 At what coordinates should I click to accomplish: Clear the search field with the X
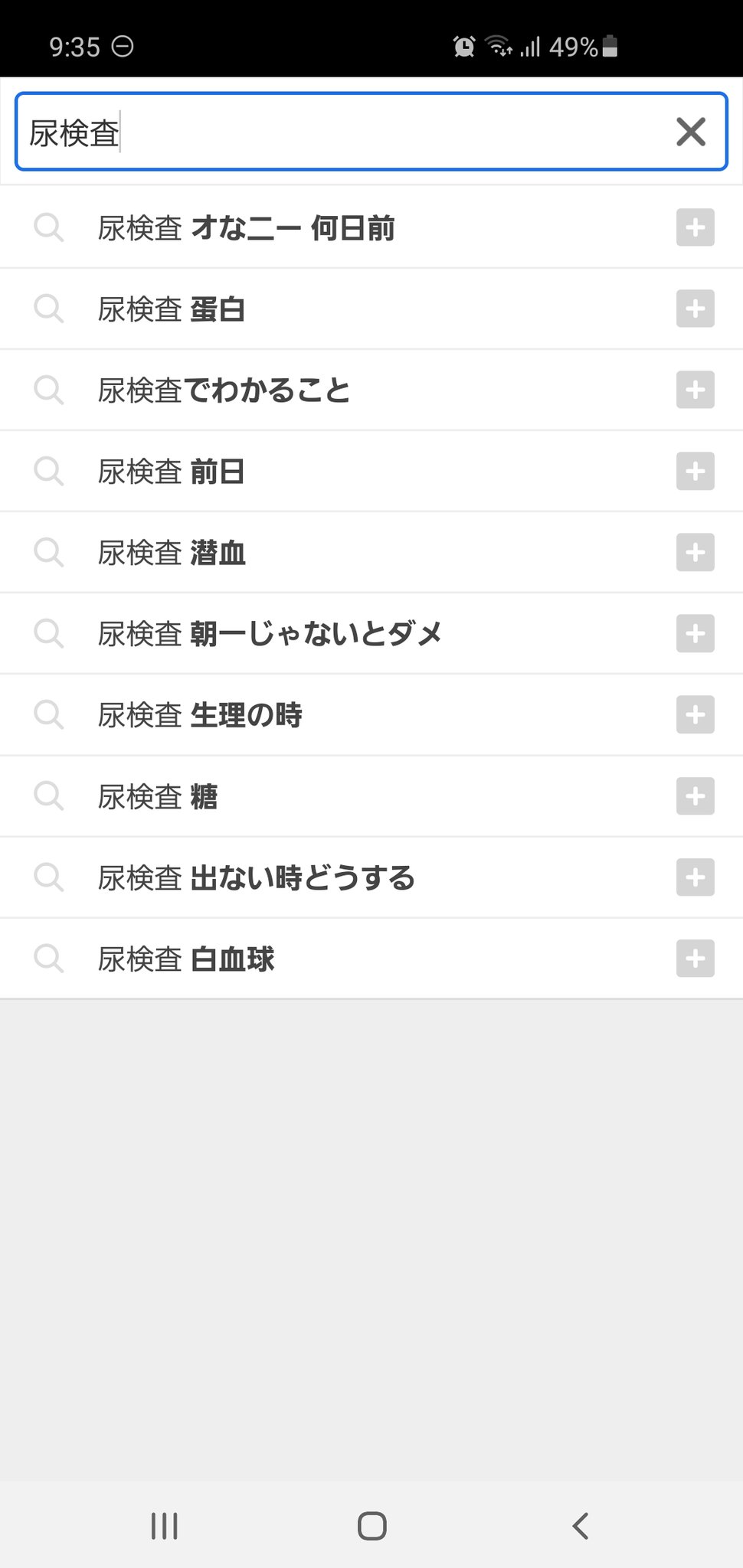coord(691,132)
